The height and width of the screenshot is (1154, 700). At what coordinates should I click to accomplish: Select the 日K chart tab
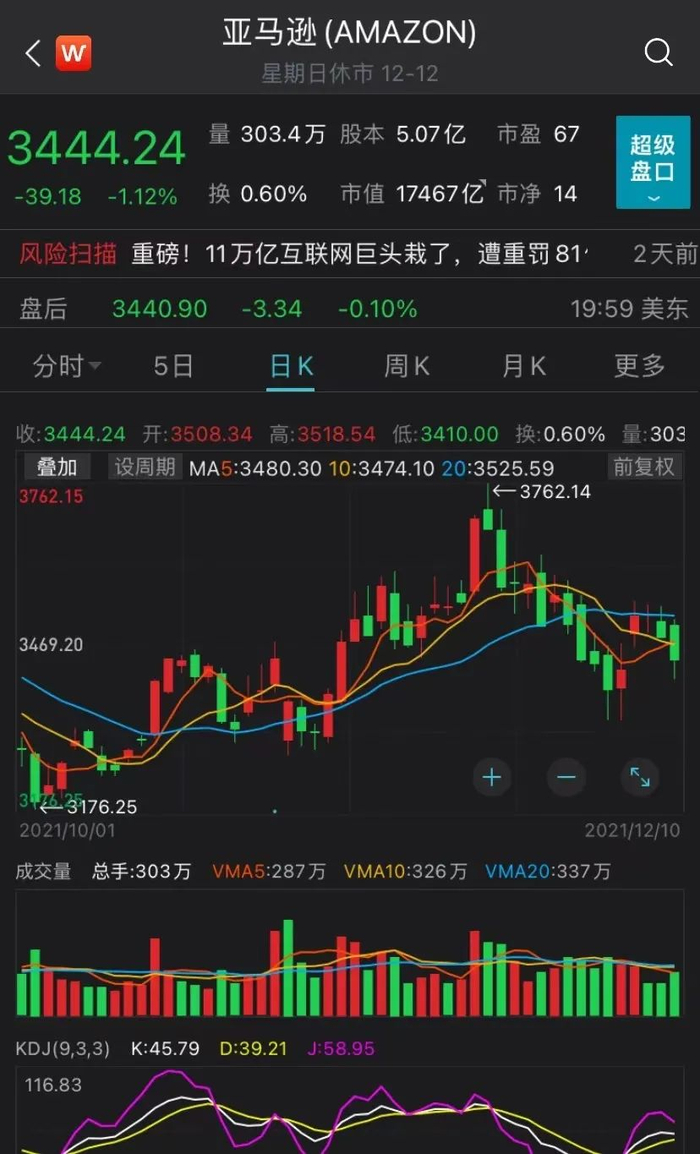(291, 366)
